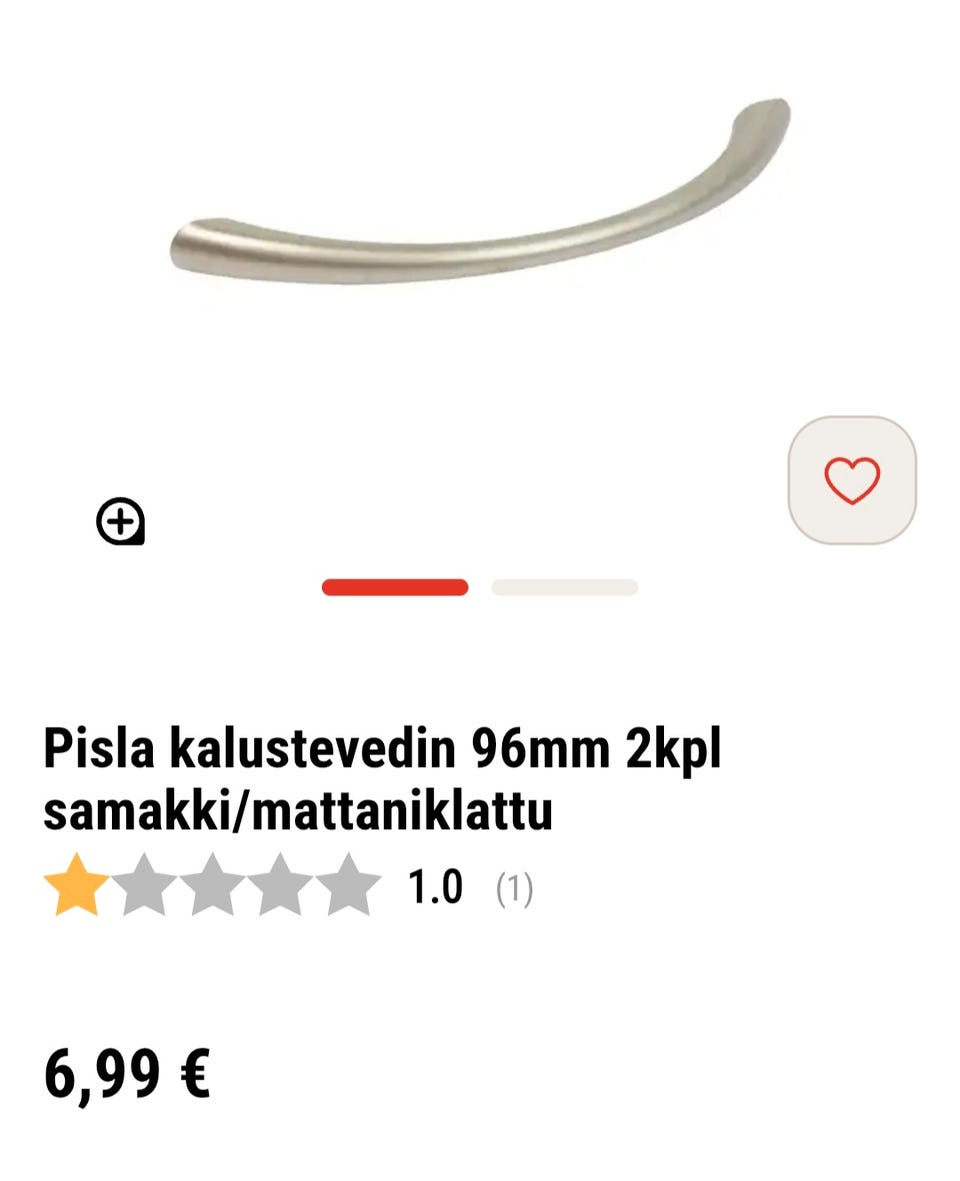Open reviews via the (1) count link
The width and height of the screenshot is (960, 1181).
[x=512, y=886]
